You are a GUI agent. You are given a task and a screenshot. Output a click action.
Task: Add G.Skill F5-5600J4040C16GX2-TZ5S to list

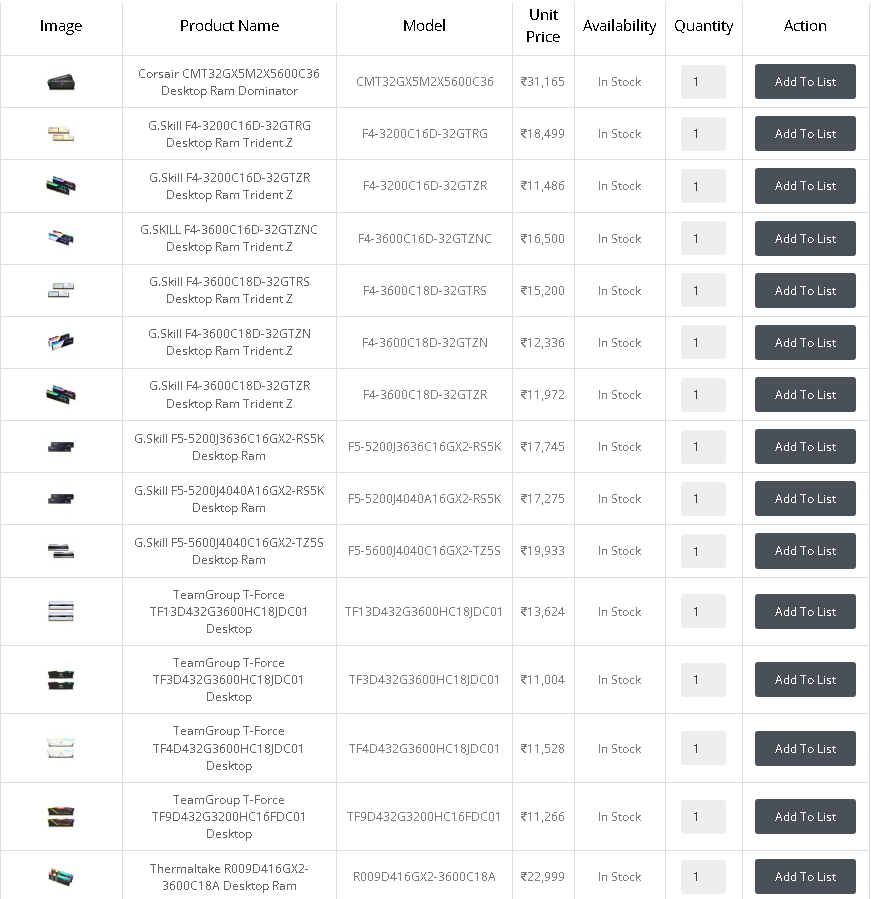point(805,551)
